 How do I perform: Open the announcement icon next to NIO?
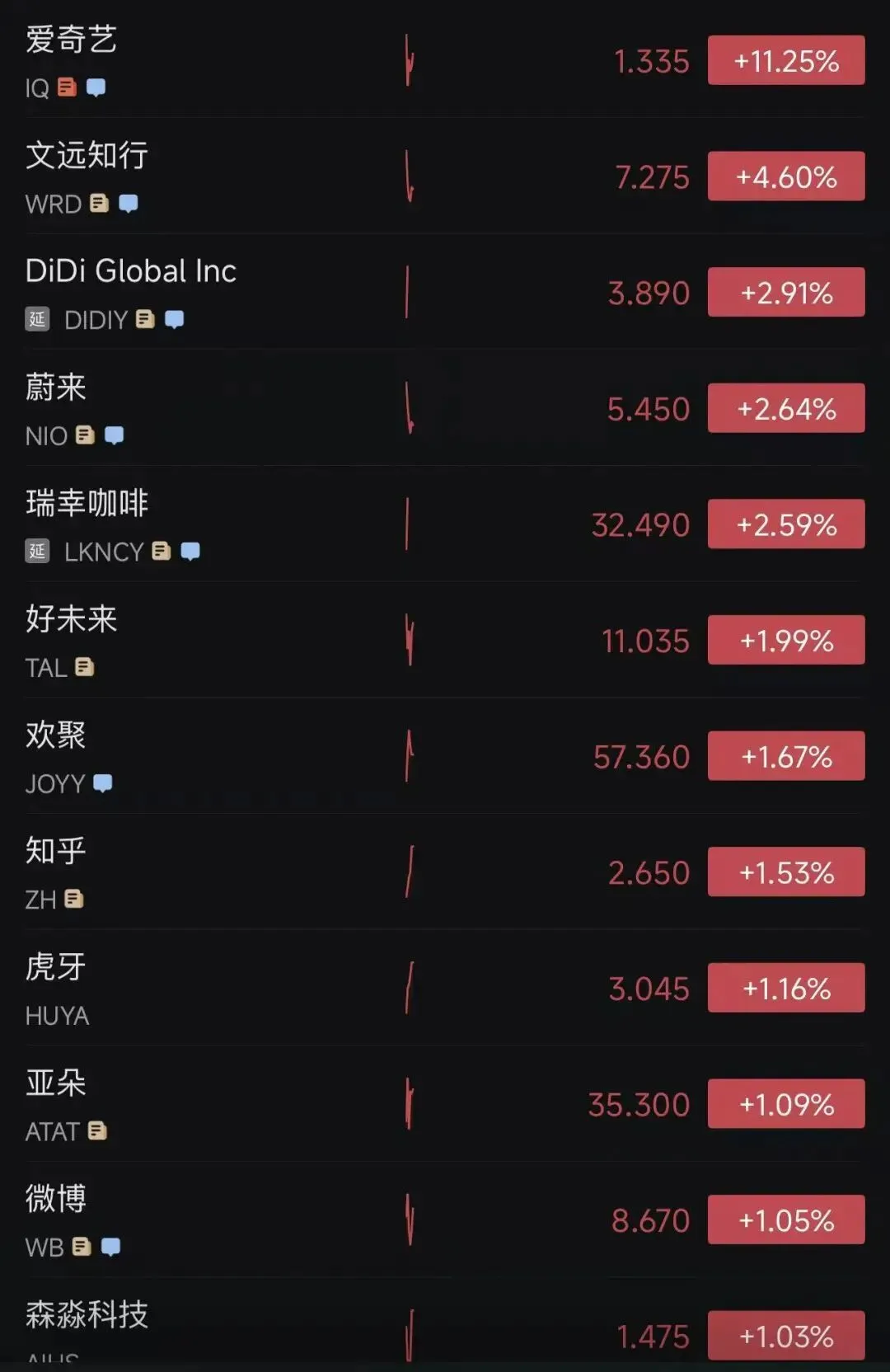tap(84, 435)
